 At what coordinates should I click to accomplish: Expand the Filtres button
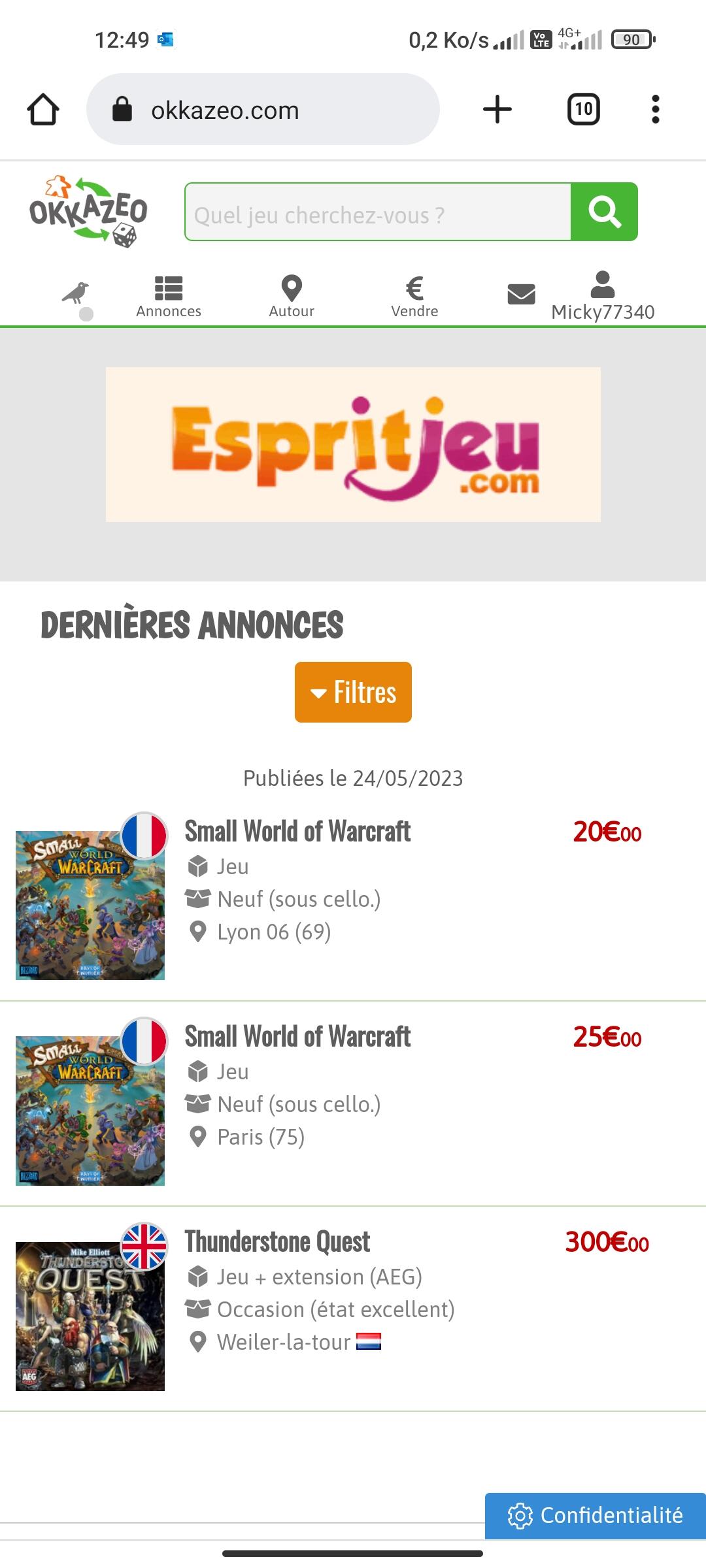[x=353, y=692]
